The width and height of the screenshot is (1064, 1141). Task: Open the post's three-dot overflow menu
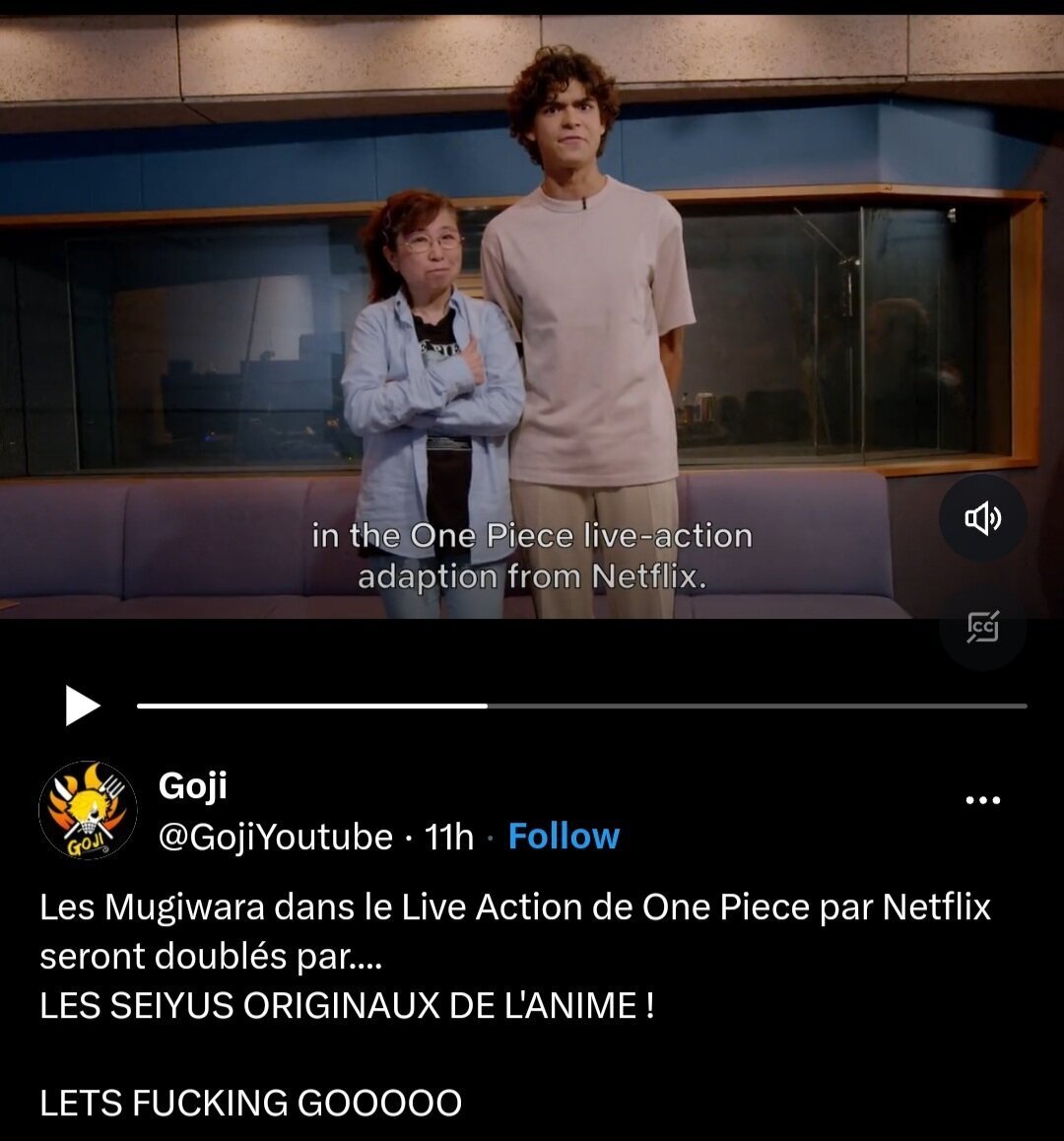pyautogui.click(x=982, y=800)
